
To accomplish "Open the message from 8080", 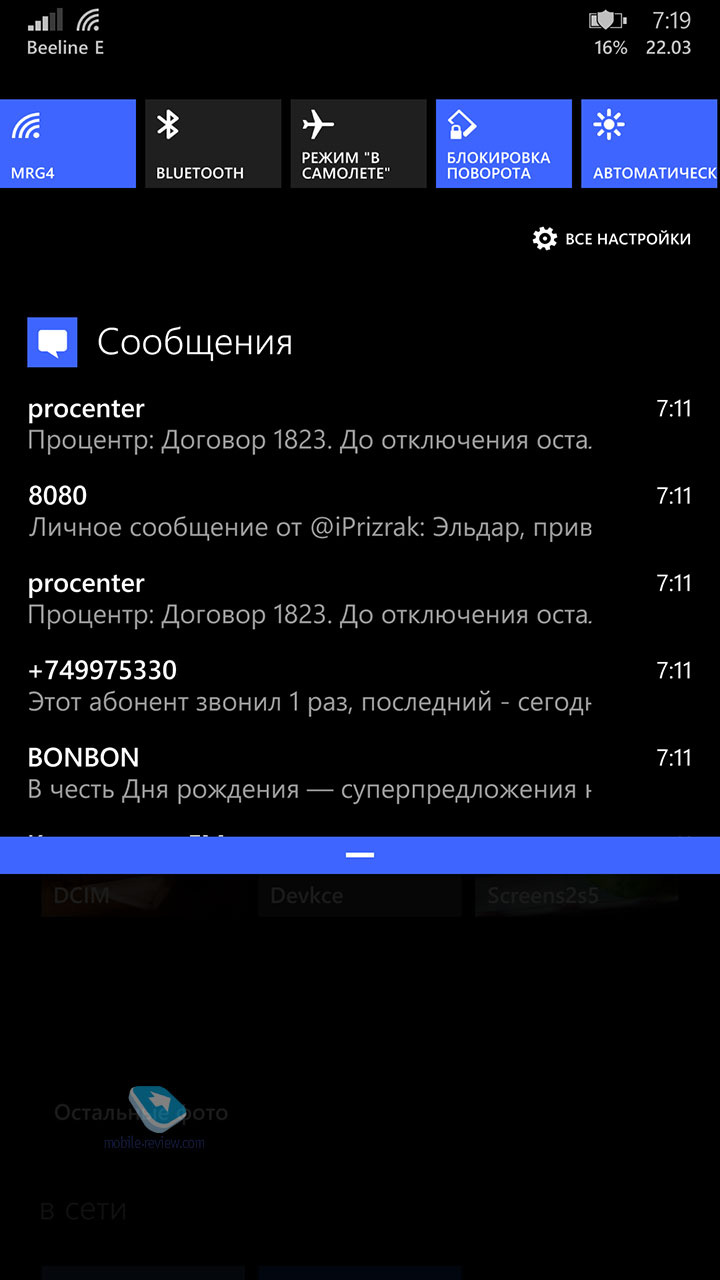I will pos(360,511).
